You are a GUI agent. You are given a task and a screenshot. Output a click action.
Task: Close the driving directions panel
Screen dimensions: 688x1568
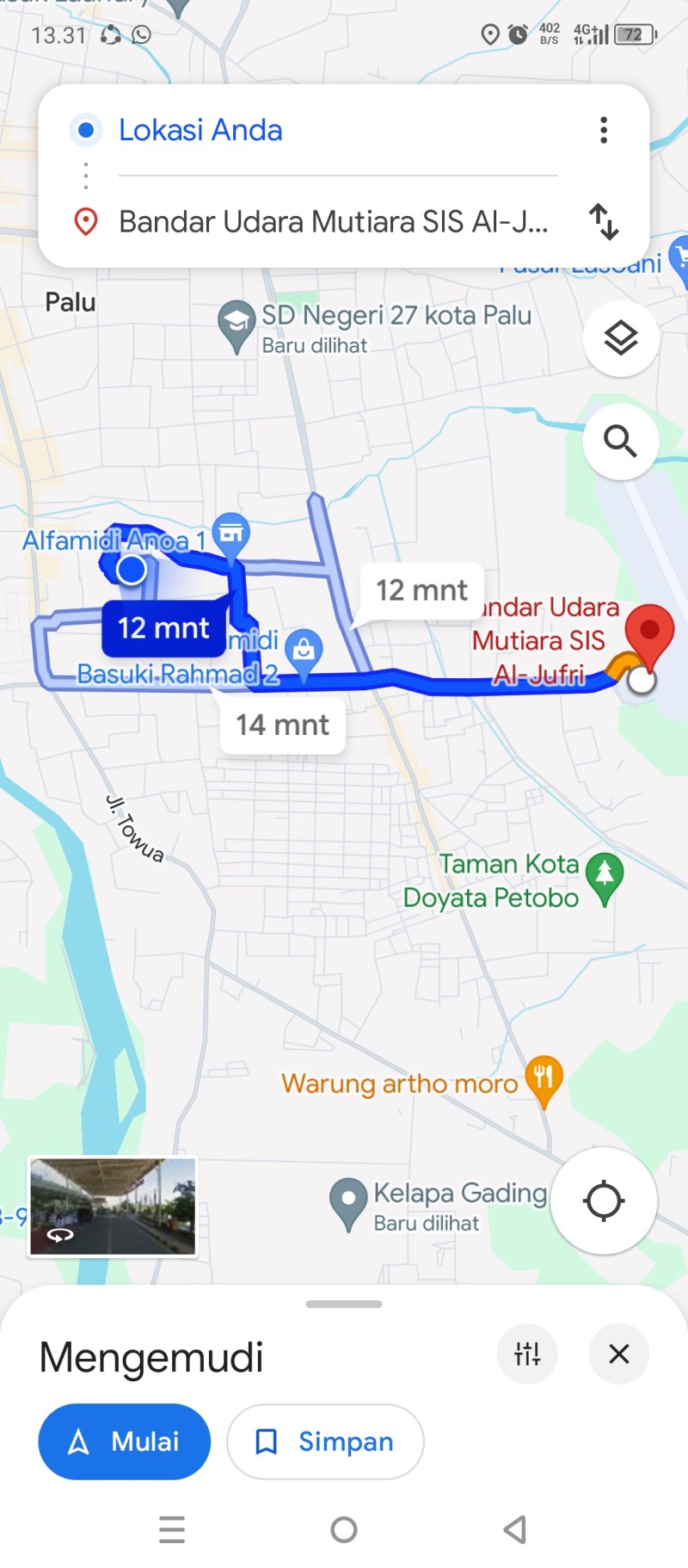[x=618, y=1354]
